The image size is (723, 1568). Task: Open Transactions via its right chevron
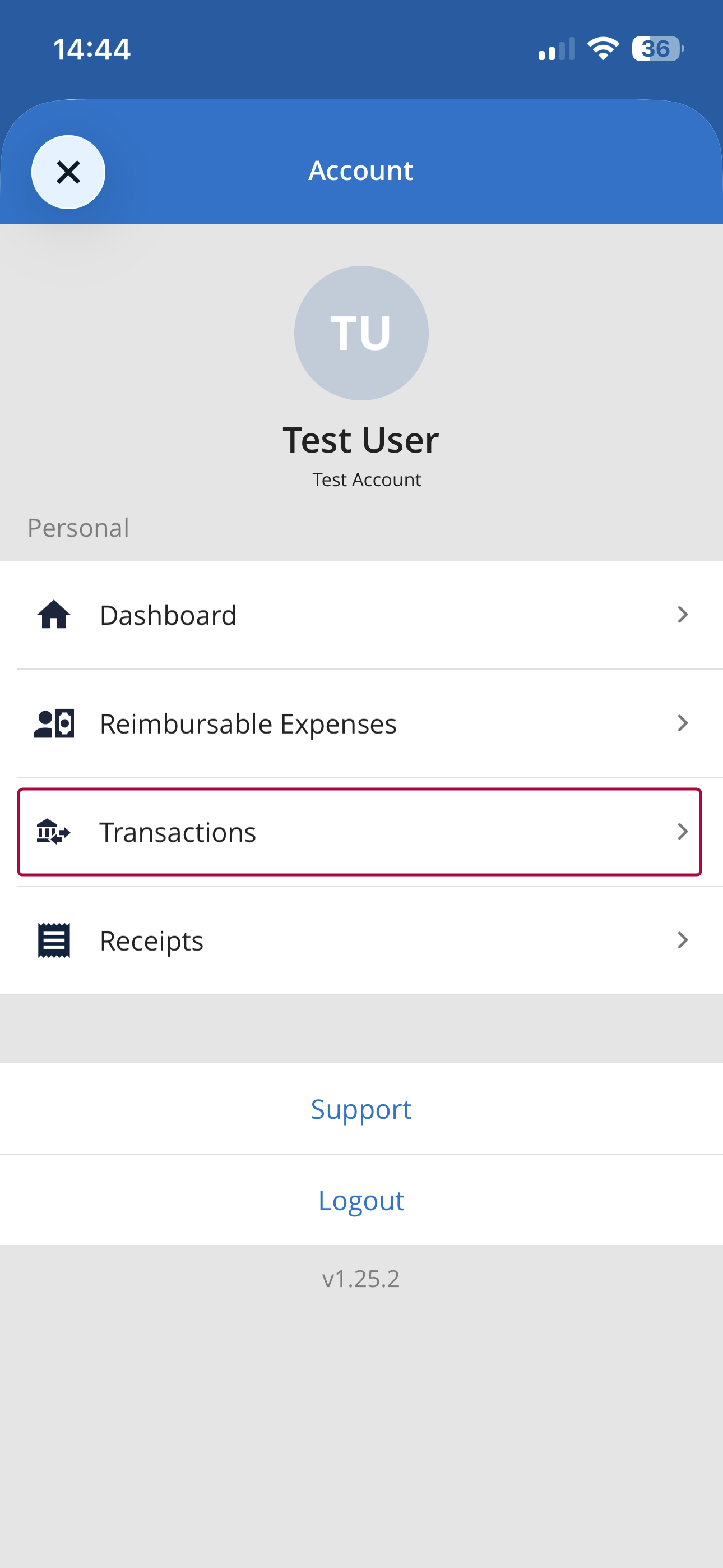point(682,832)
